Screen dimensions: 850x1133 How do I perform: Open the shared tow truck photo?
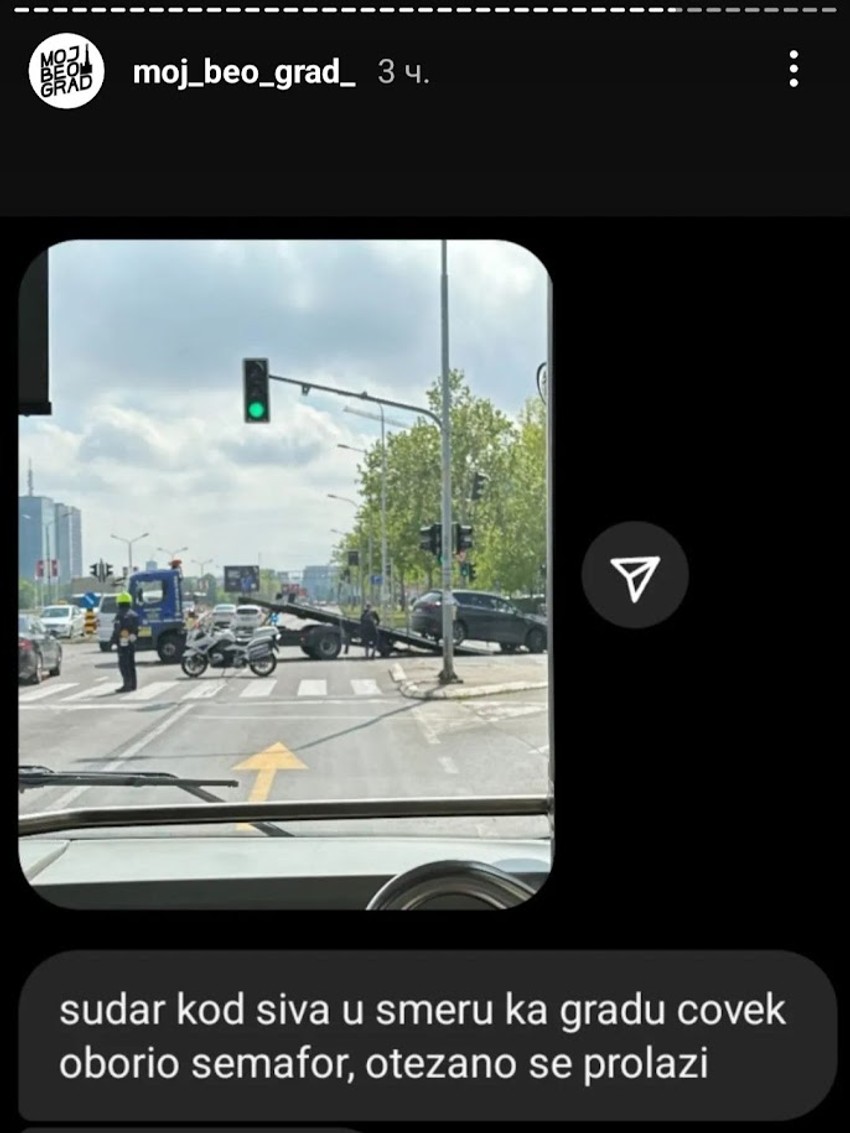tap(285, 573)
